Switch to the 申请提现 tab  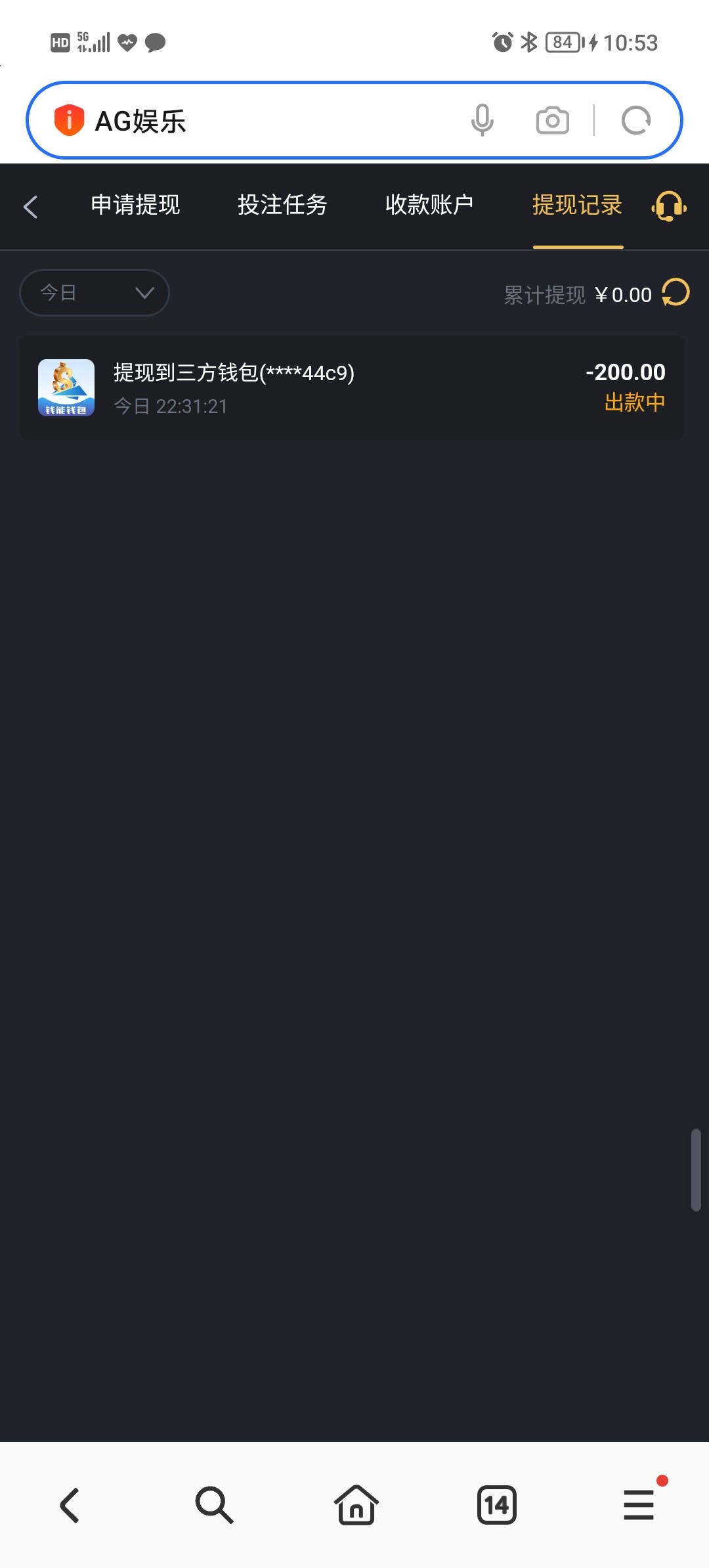pyautogui.click(x=135, y=205)
